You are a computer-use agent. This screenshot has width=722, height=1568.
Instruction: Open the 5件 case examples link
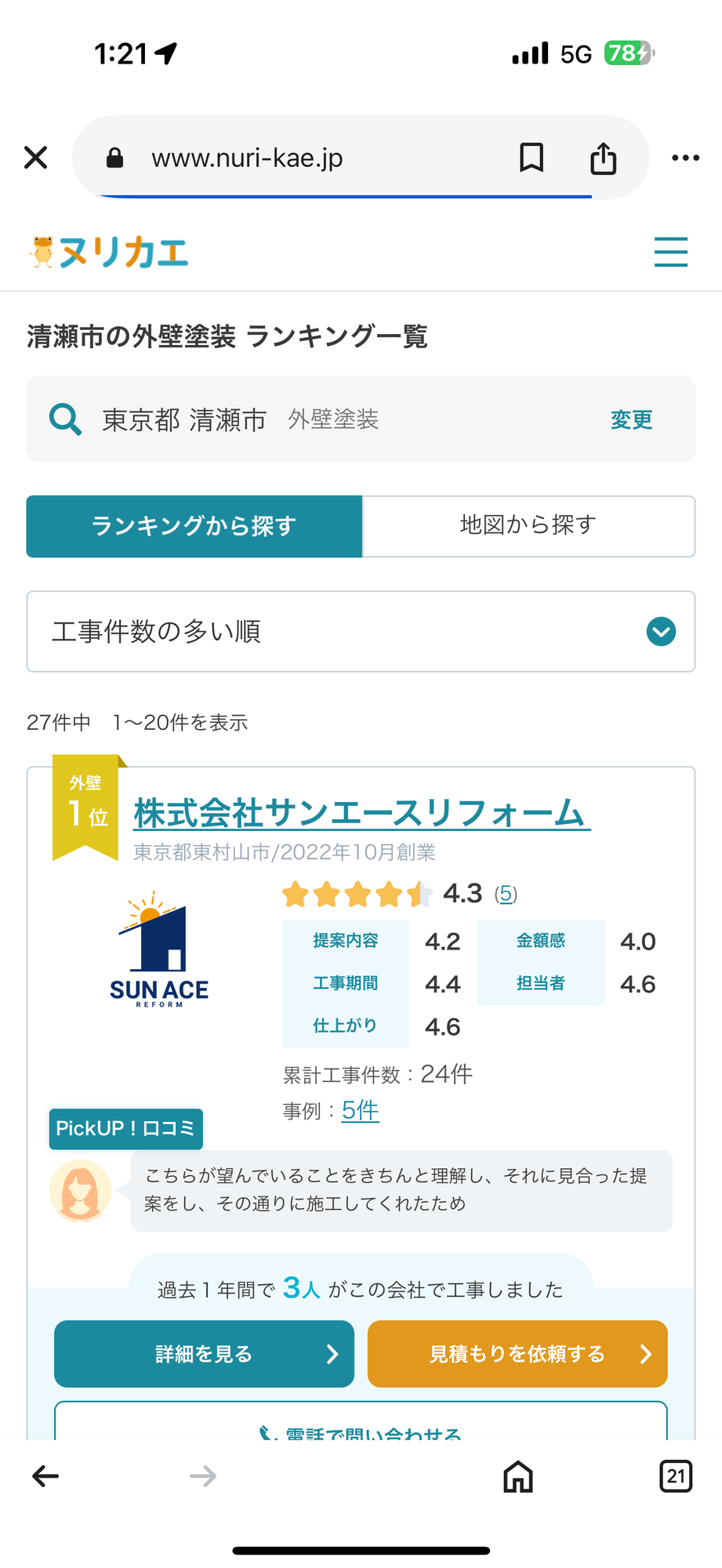pos(360,1110)
